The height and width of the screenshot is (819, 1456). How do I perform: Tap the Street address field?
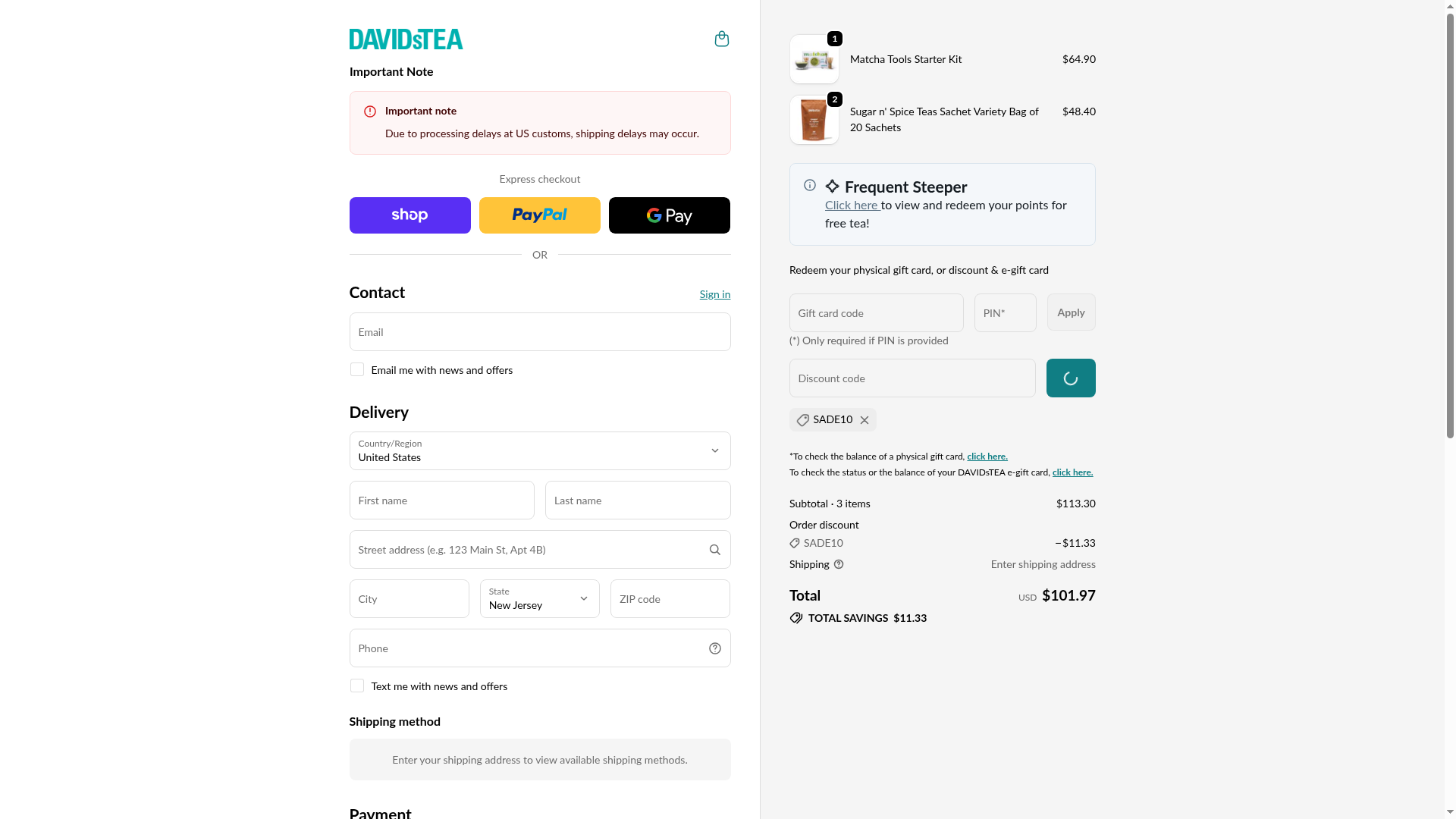click(527, 550)
